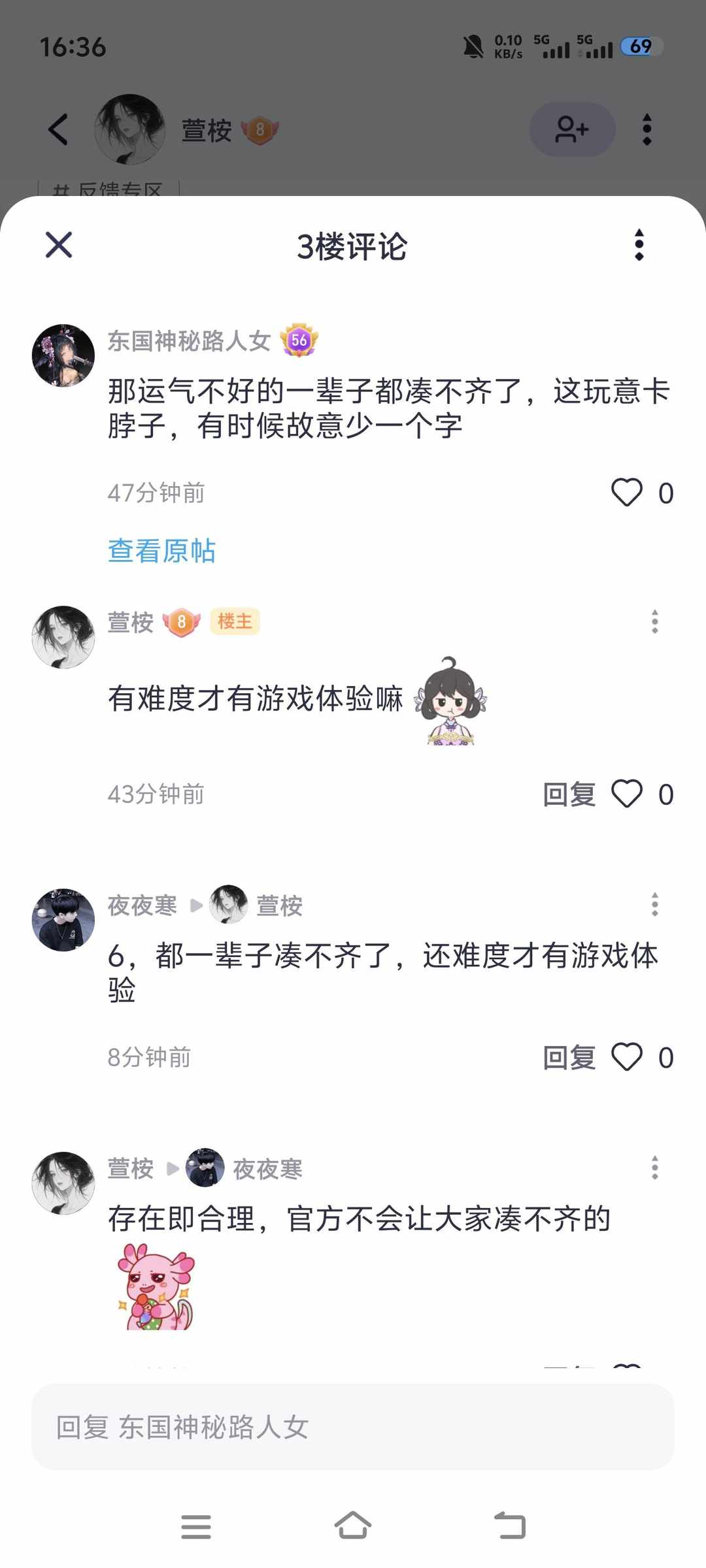Viewport: 706px width, 1568px height.
Task: Close the 3楼评论 panel with the X
Action: 59,246
